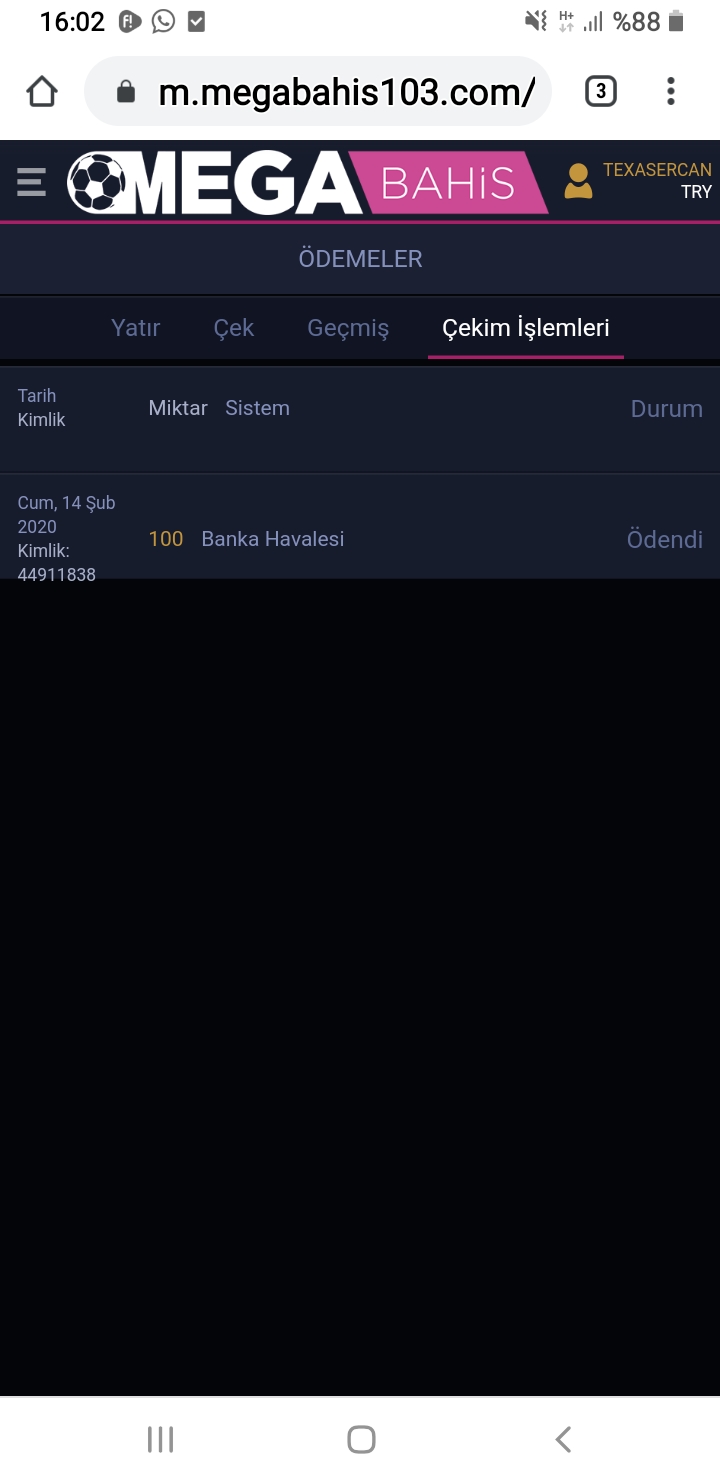Go back using the system back button
The height and width of the screenshot is (1480, 720).
(x=563, y=1439)
